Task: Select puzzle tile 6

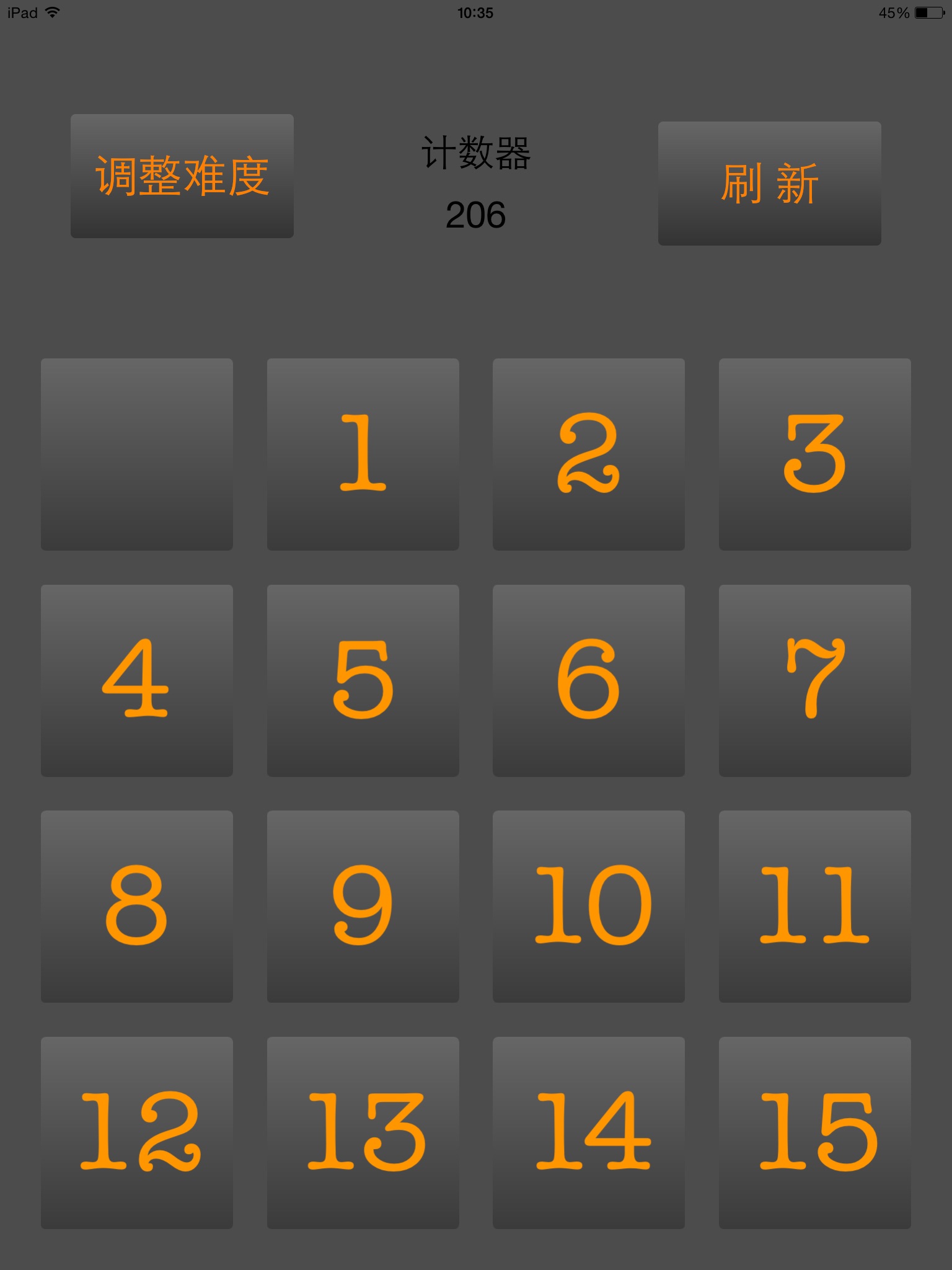Action: (x=588, y=680)
